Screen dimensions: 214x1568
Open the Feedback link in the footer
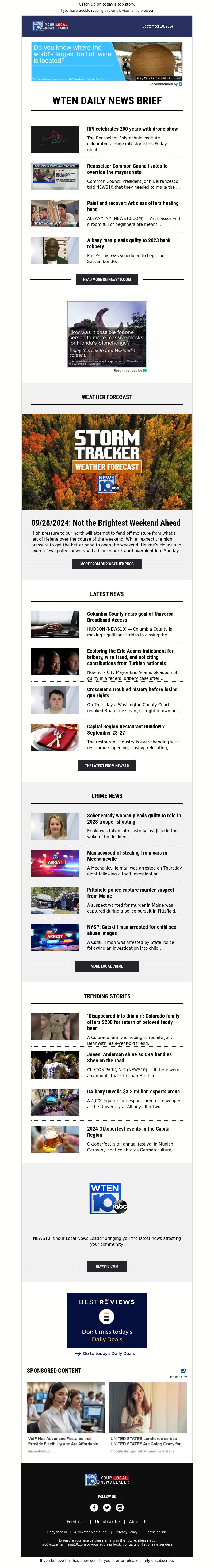pos(76,1521)
